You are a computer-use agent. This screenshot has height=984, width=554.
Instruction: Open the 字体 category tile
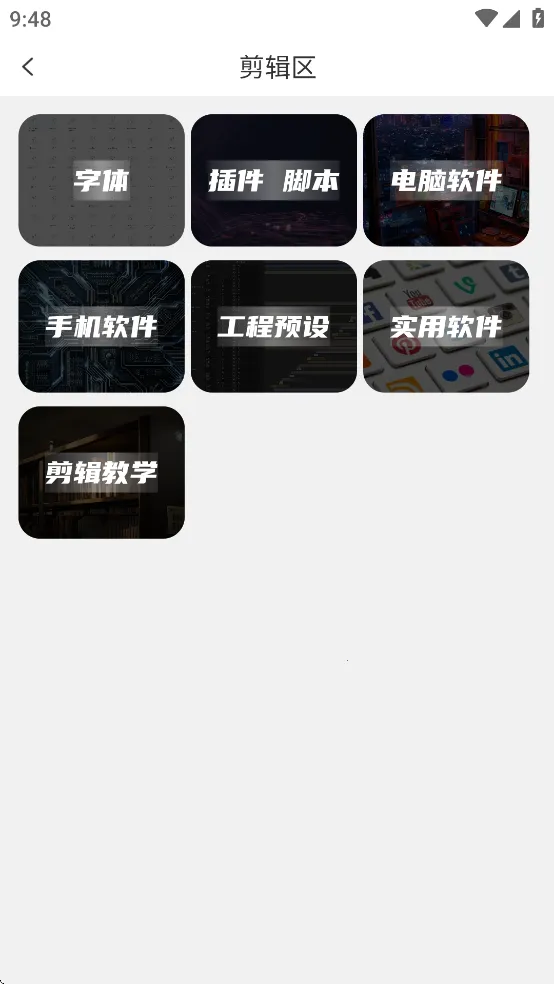[x=102, y=180]
